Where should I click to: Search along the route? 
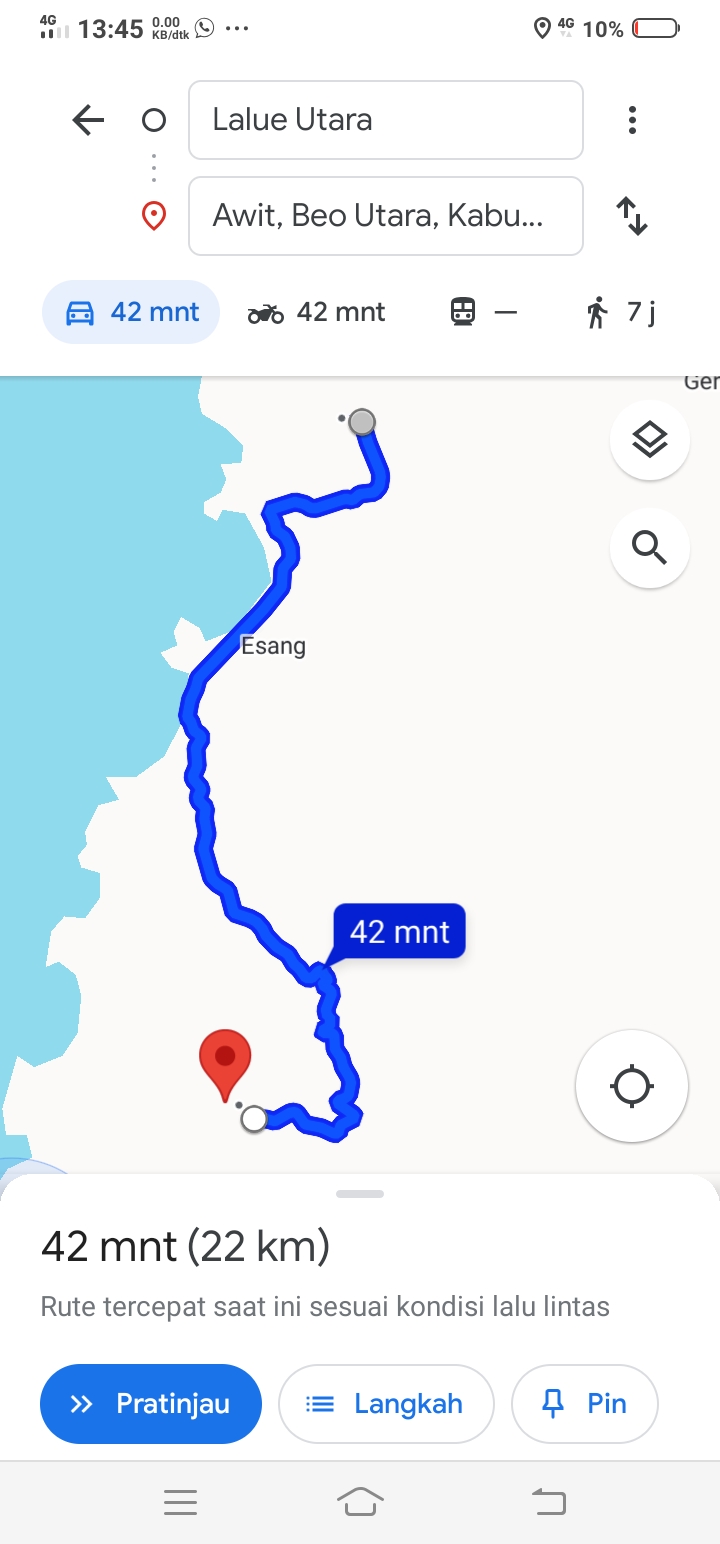650,548
